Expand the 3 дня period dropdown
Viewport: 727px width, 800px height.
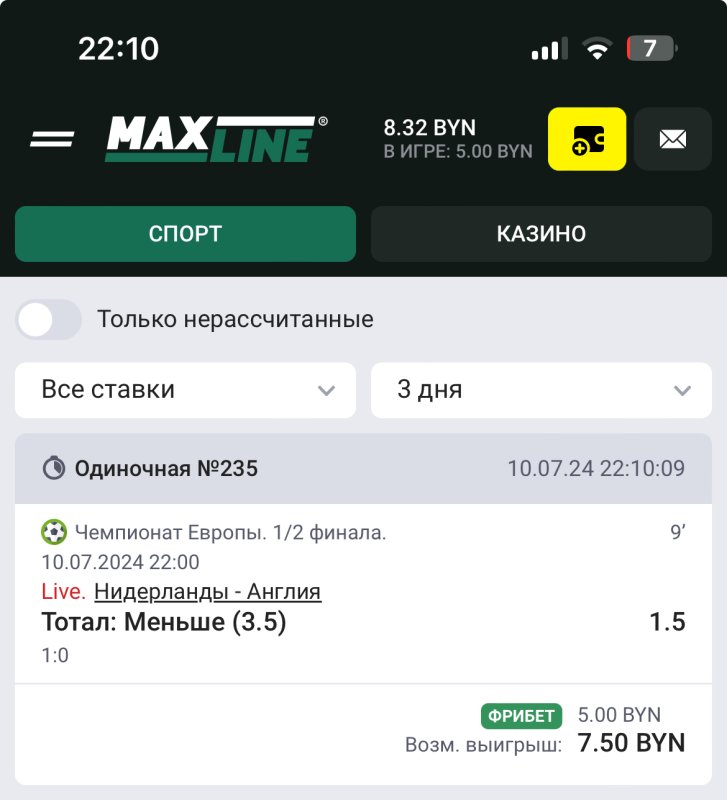point(541,390)
